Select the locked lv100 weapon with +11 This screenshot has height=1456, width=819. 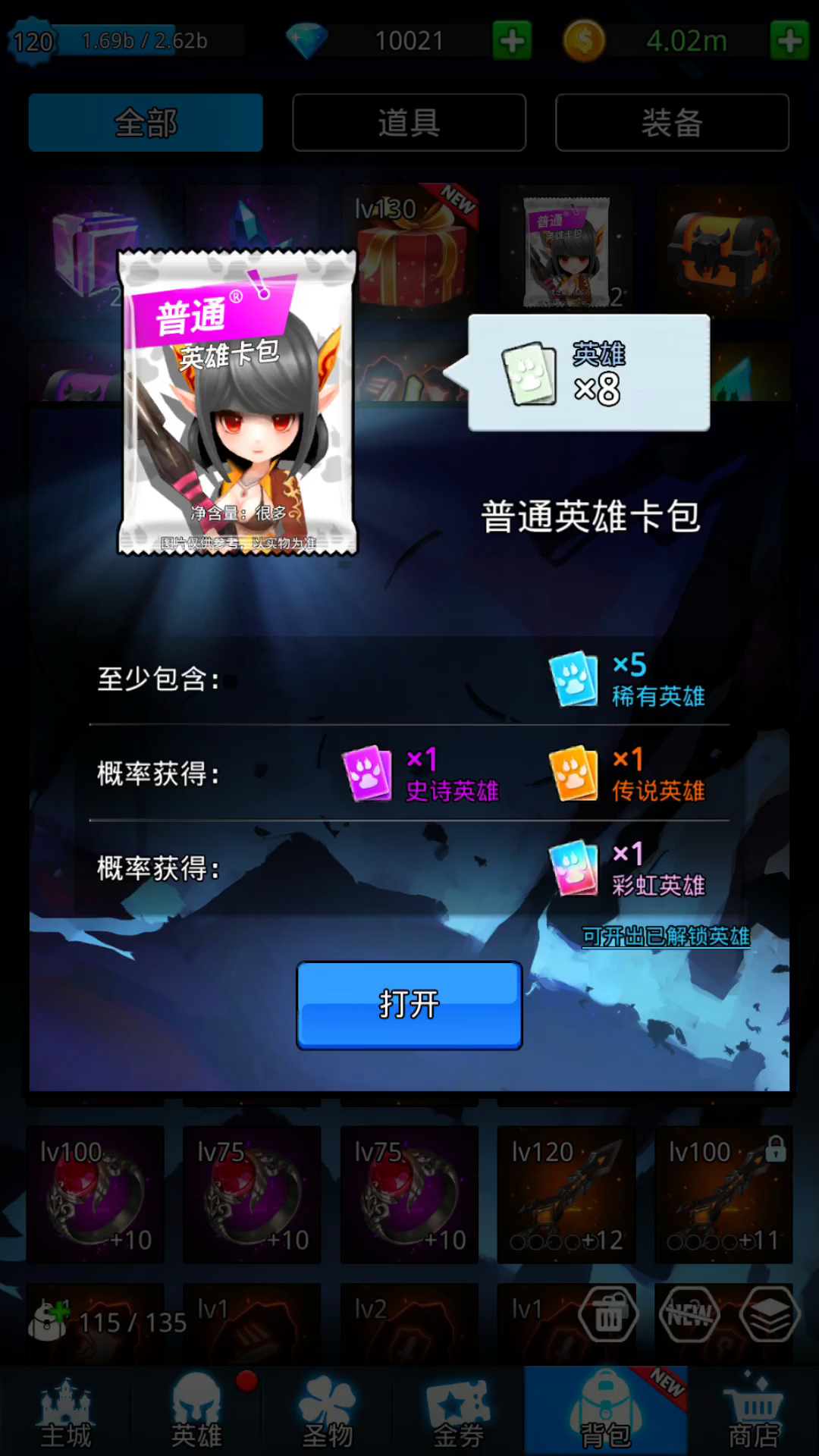(723, 1194)
